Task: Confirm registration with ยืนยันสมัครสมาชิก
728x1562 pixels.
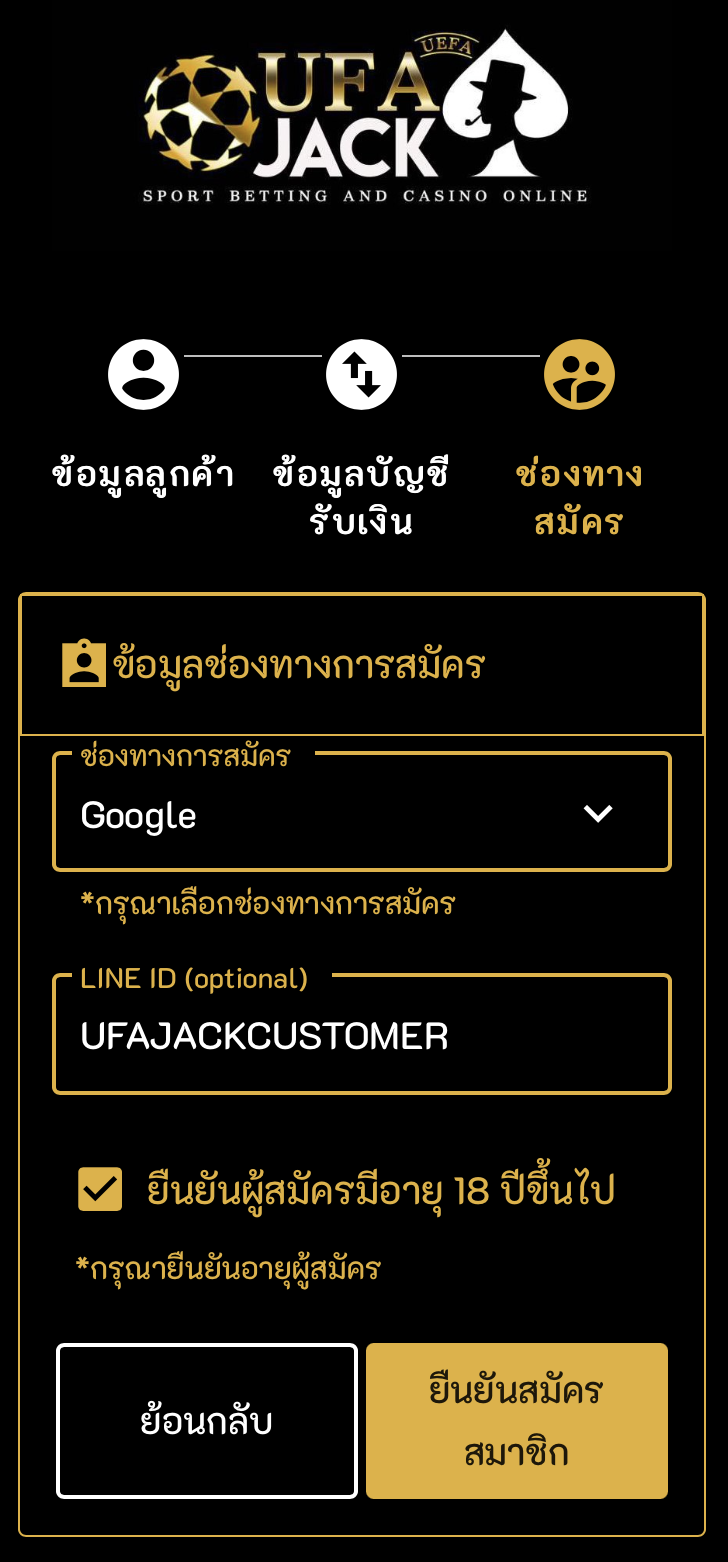Action: (x=516, y=1421)
